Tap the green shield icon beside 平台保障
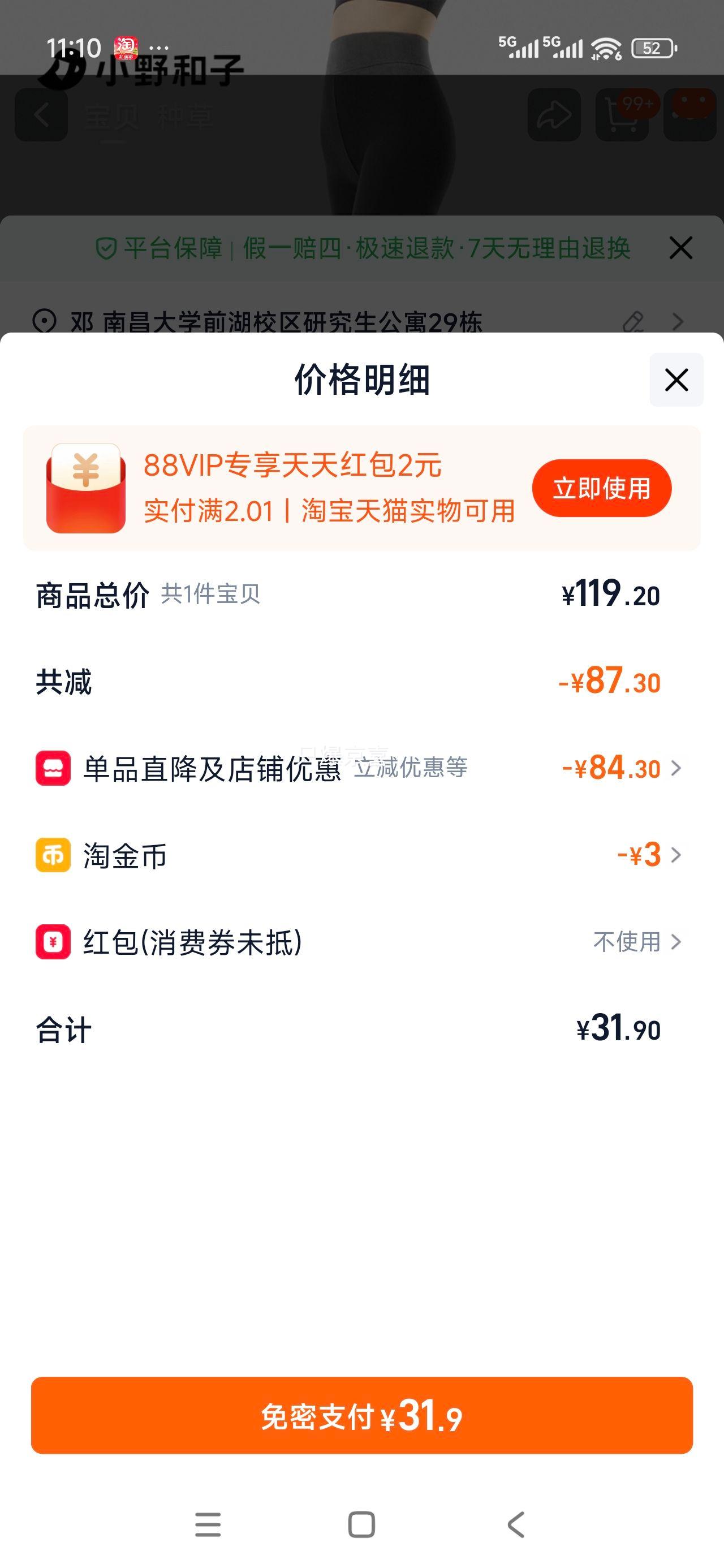724x1568 pixels. [x=106, y=248]
